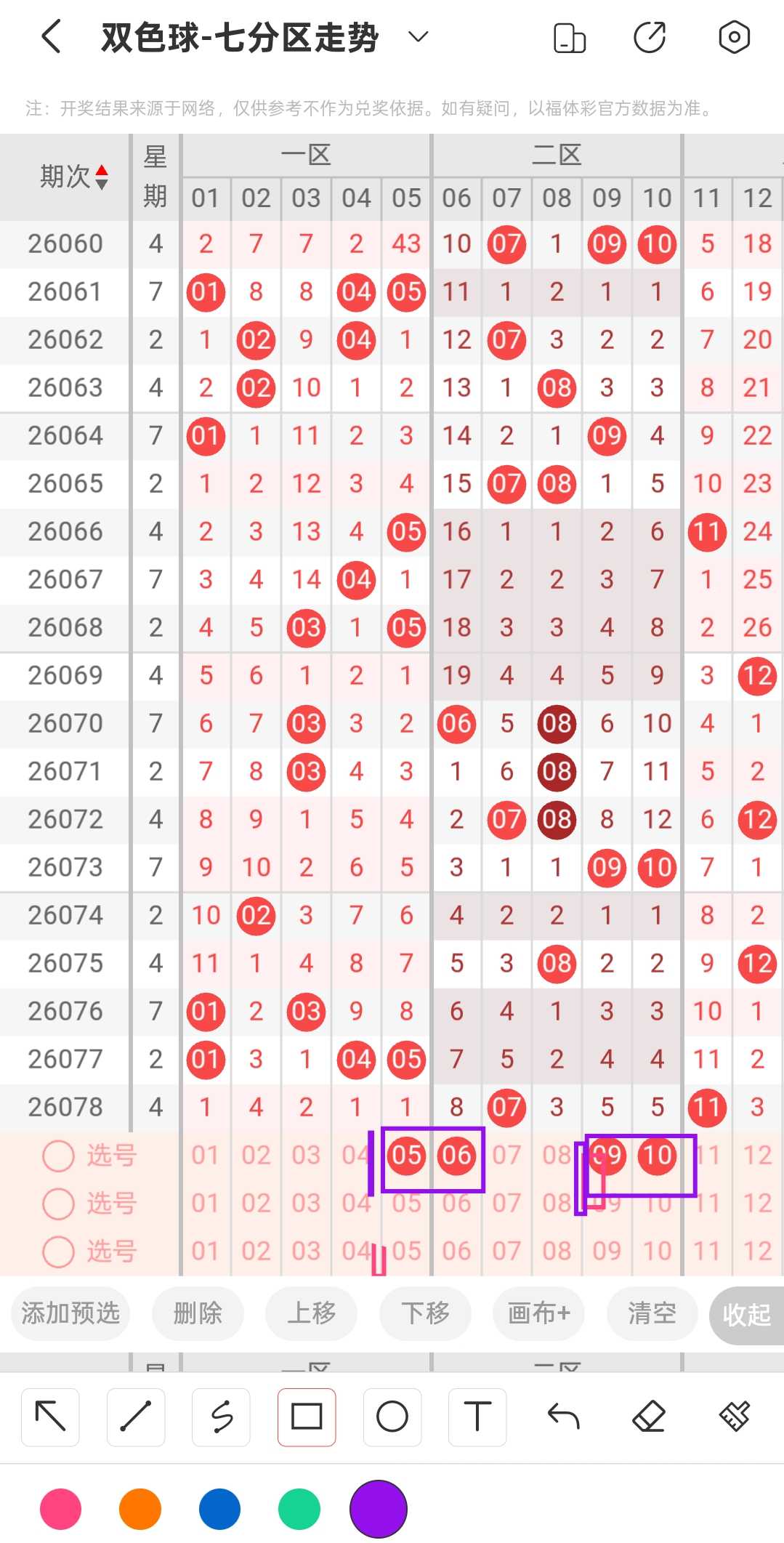Undo the last drawing stroke
Screen dimensions: 784x1543
563,1417
